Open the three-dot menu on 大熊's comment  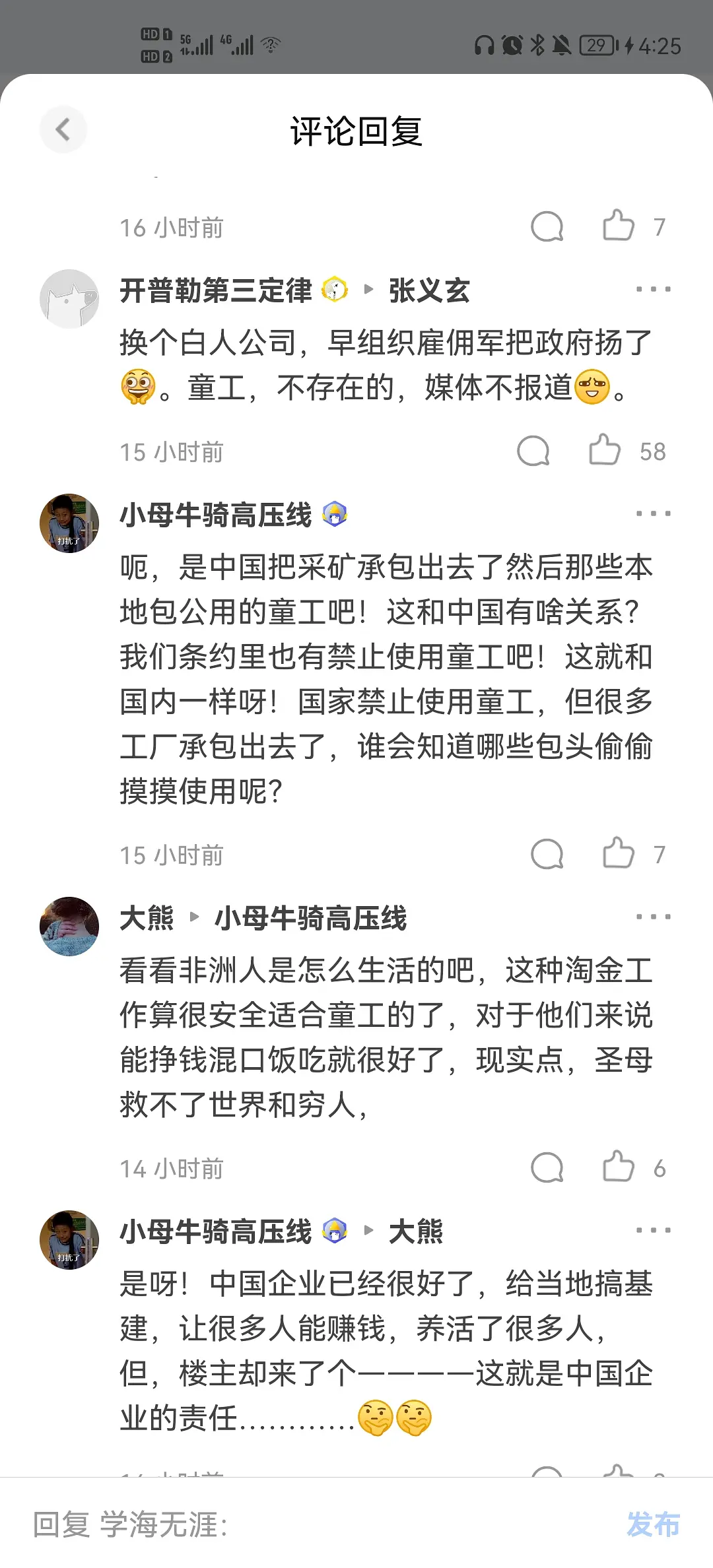(652, 917)
